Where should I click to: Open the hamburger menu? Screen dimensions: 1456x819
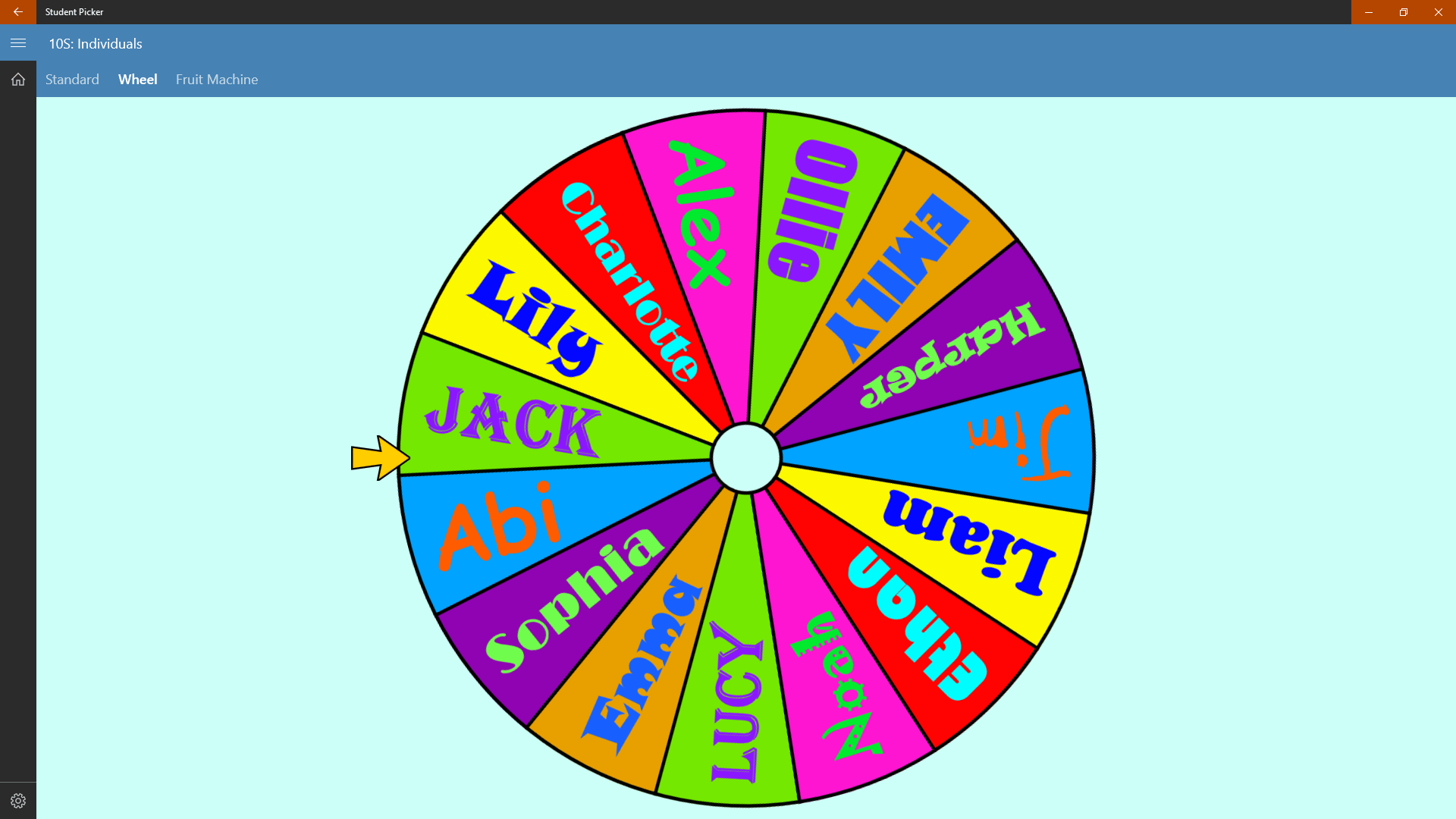(x=18, y=43)
